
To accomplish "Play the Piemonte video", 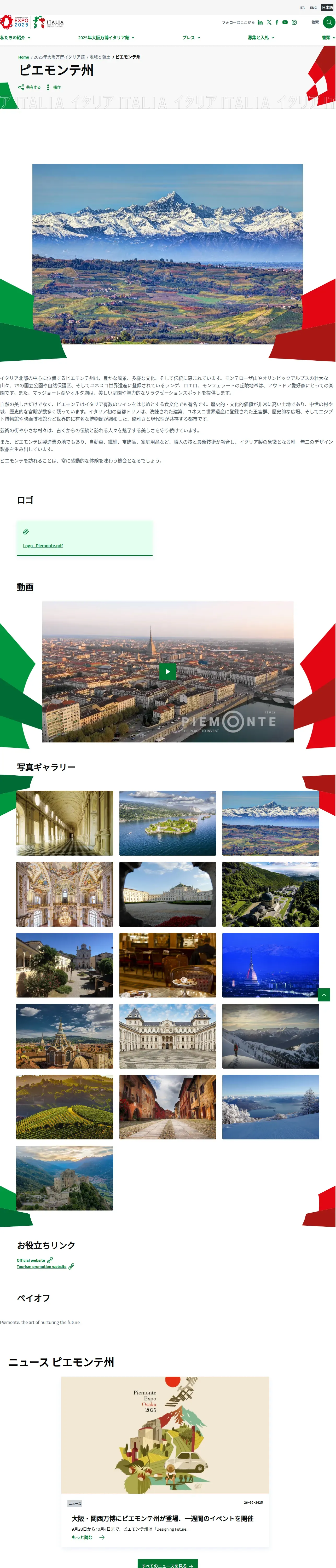I will point(167,671).
